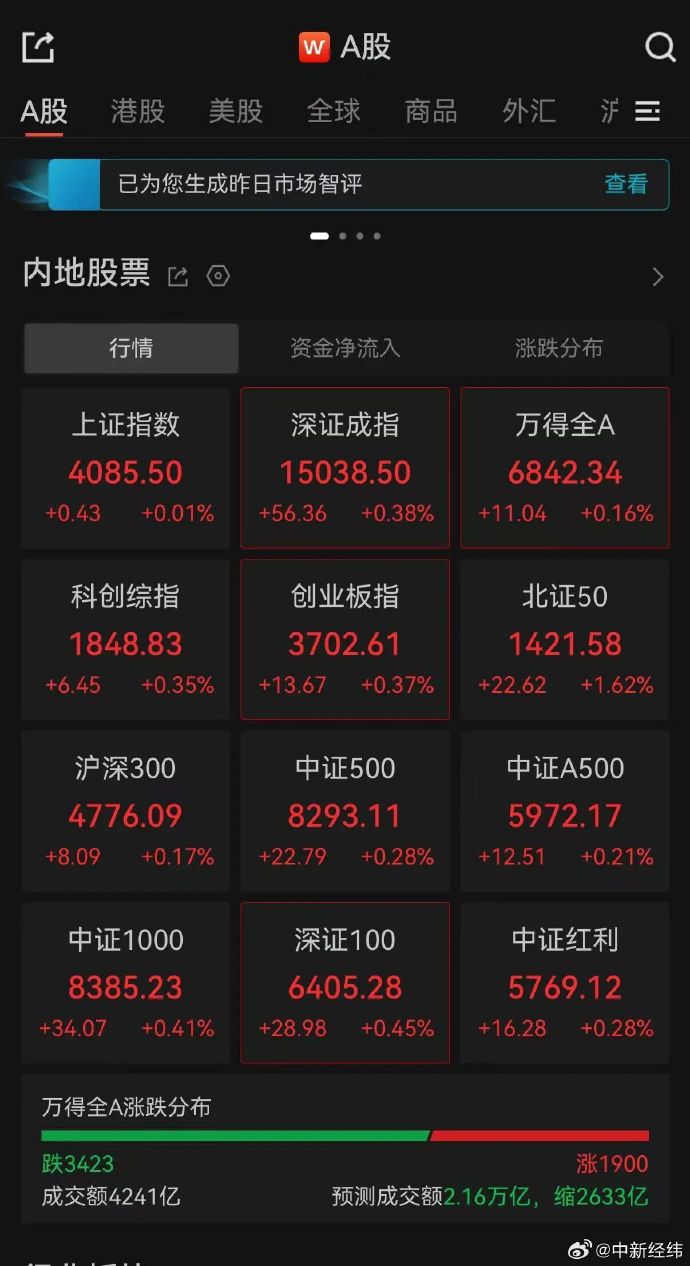Expand 内地股票 with the chevron arrow

657,277
